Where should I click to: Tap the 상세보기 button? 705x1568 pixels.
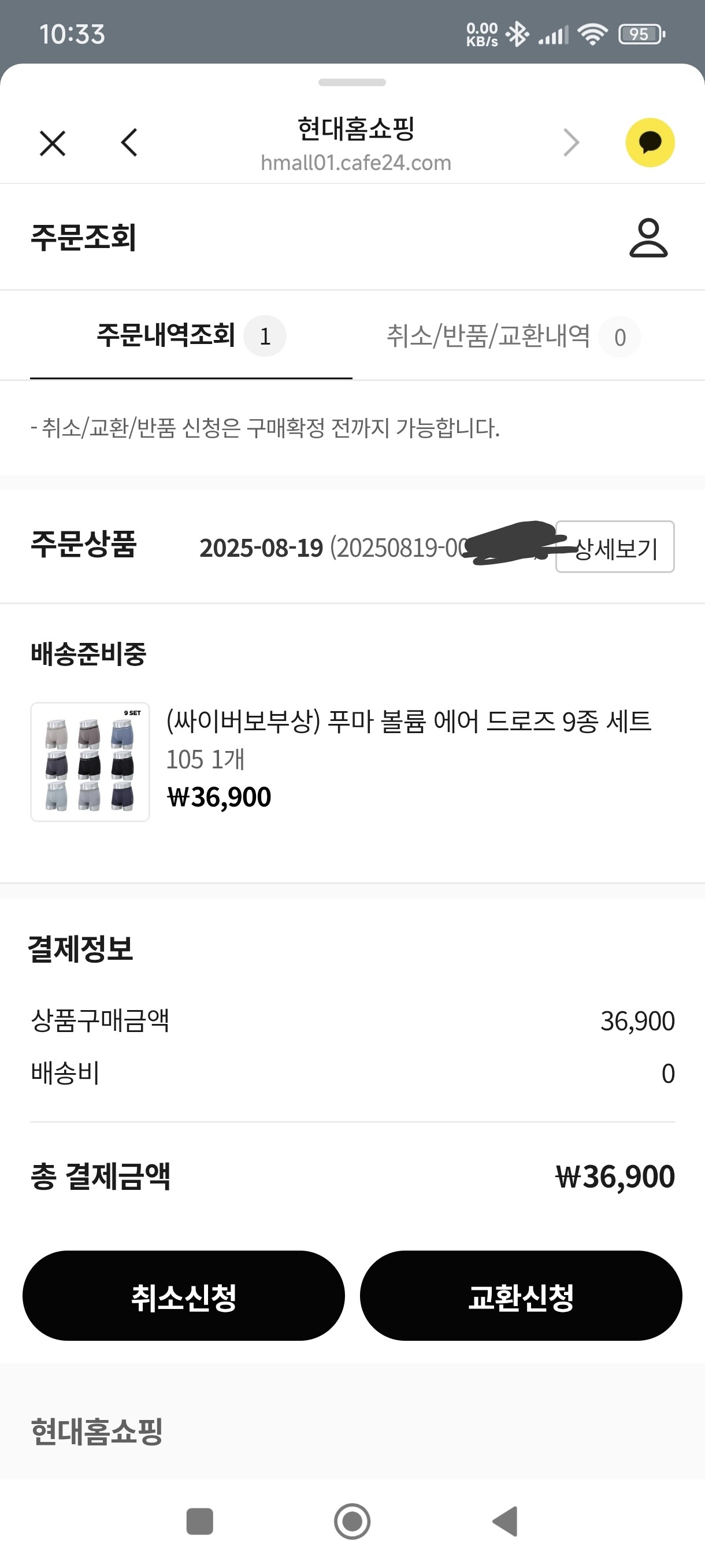(615, 546)
